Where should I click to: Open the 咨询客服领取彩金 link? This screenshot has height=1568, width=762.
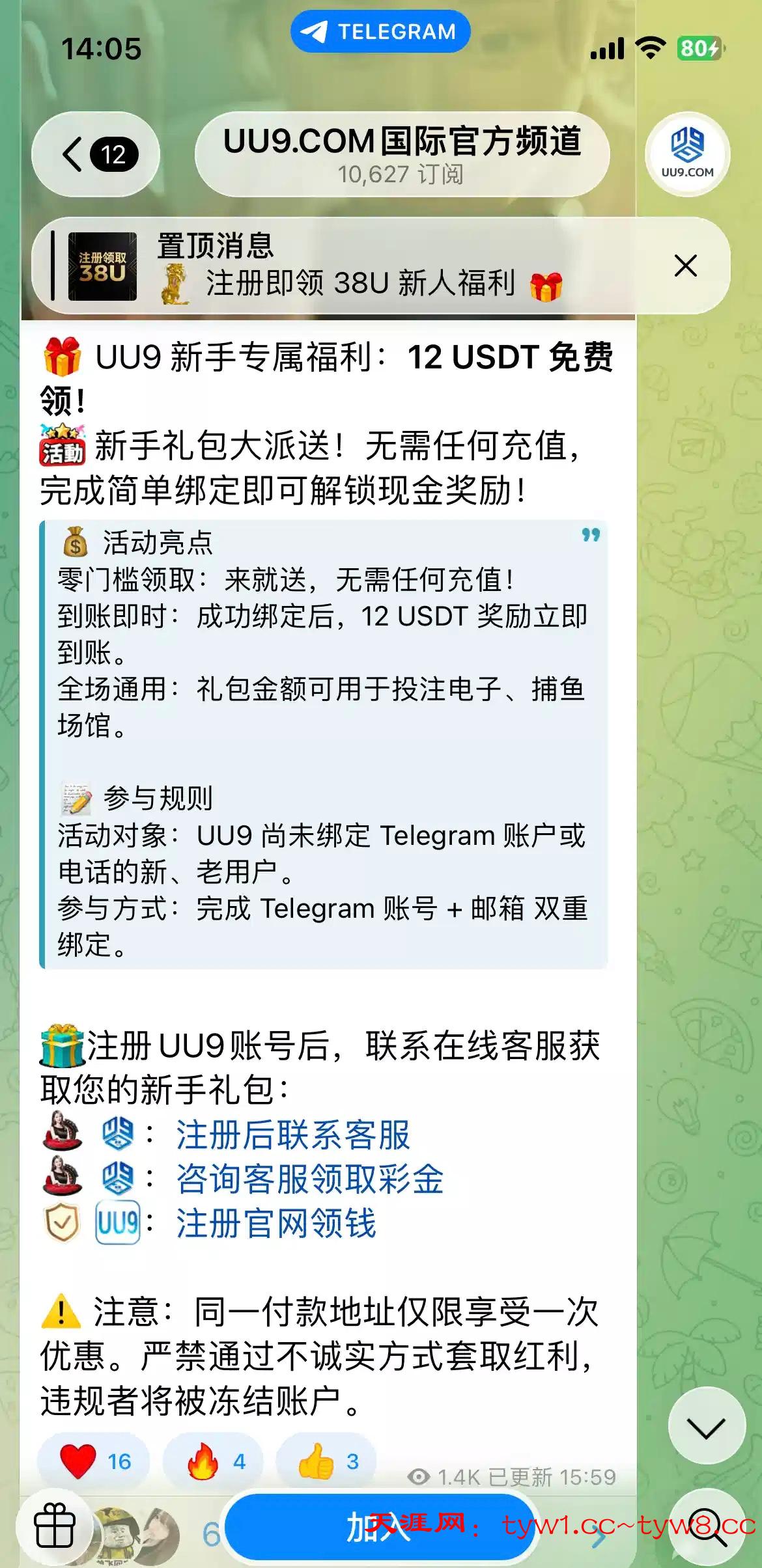point(309,1179)
